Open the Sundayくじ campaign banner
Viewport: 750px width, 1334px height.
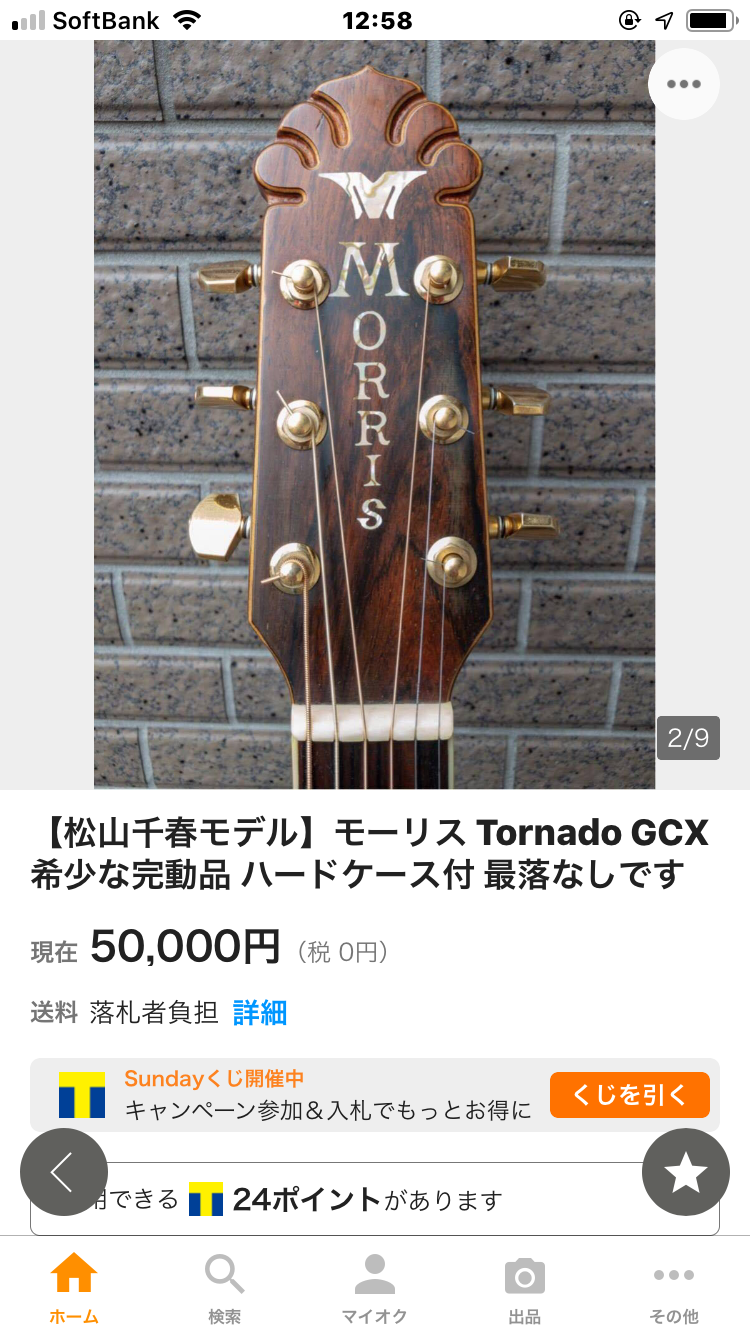point(300,1094)
